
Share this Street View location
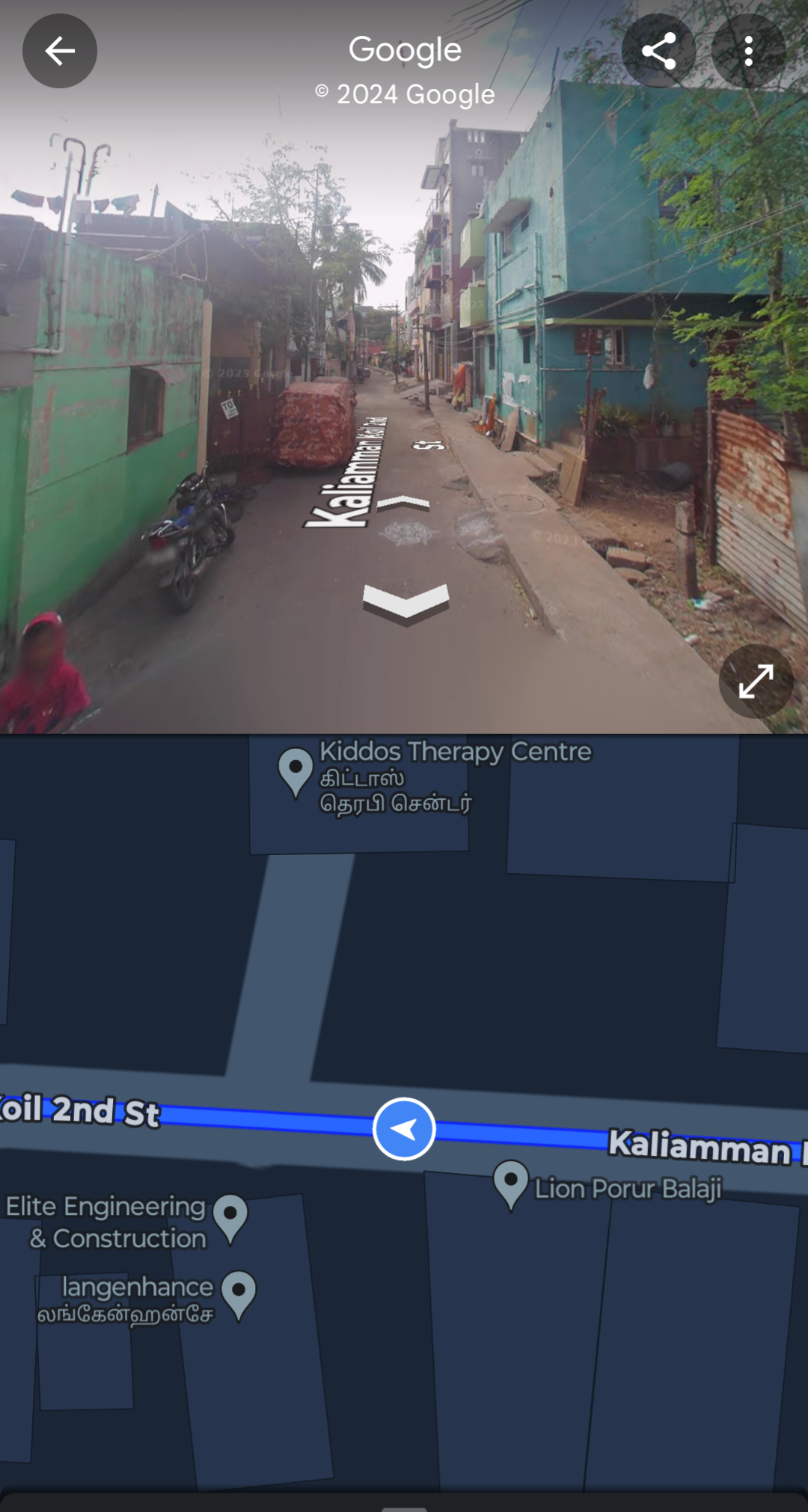(x=658, y=51)
